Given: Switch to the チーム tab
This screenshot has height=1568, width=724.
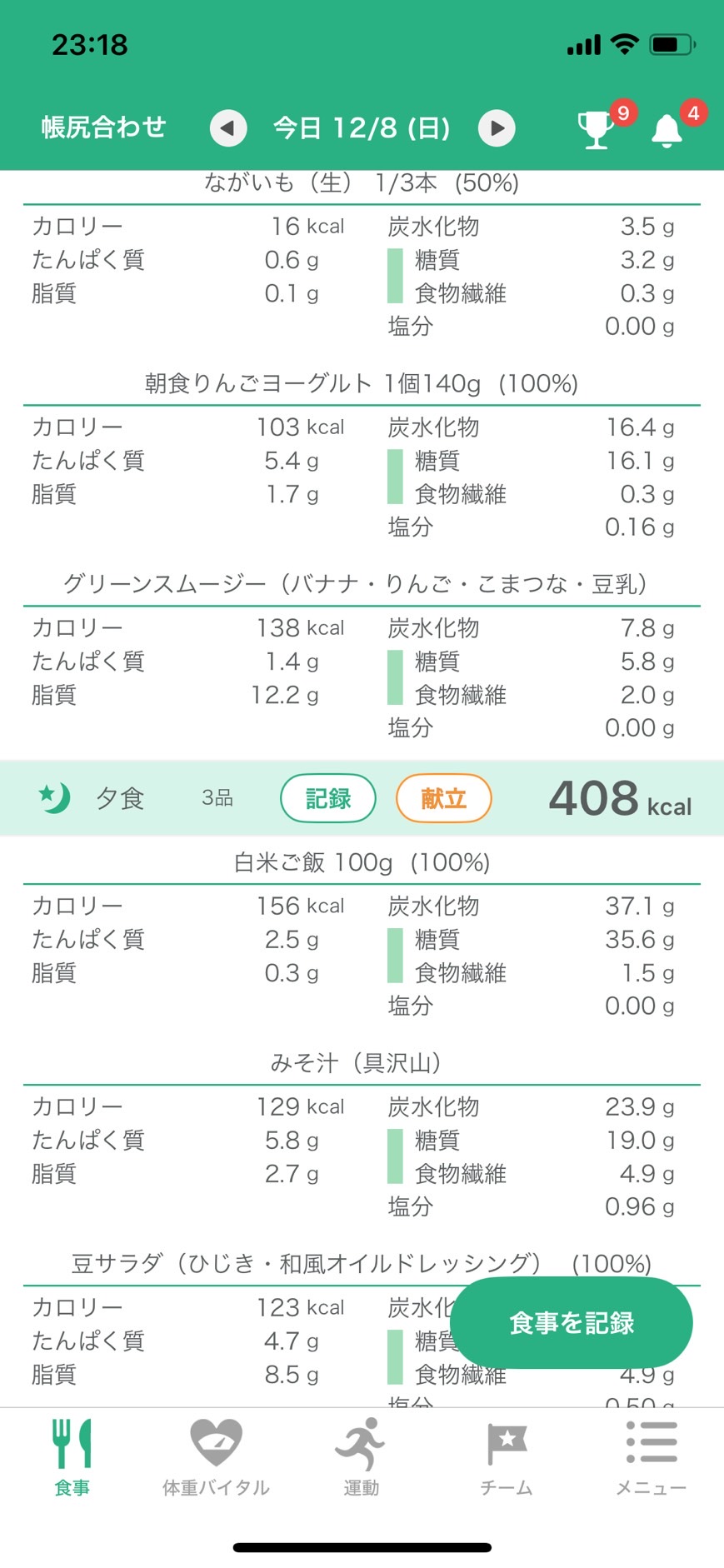Looking at the screenshot, I should [x=507, y=1457].
